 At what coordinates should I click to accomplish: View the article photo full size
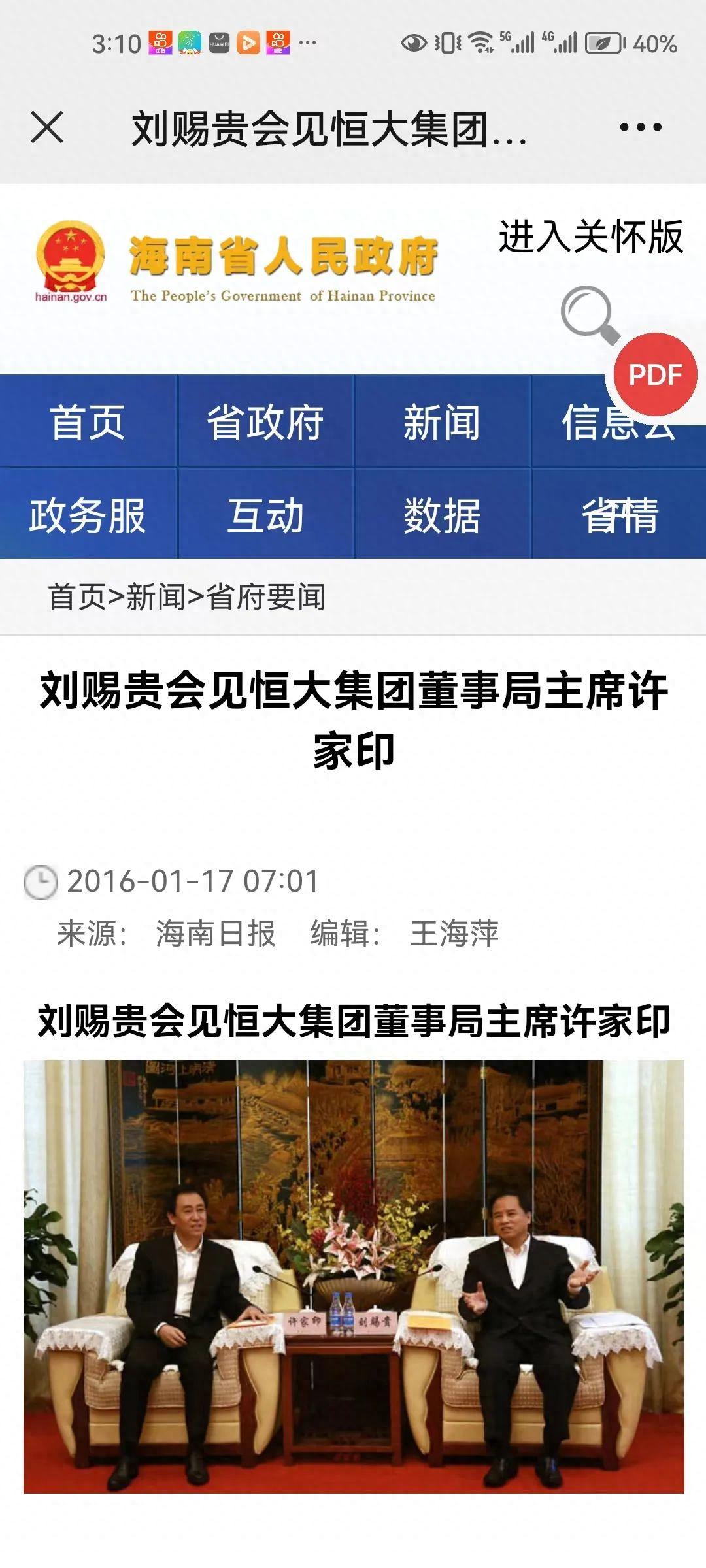(354, 1277)
